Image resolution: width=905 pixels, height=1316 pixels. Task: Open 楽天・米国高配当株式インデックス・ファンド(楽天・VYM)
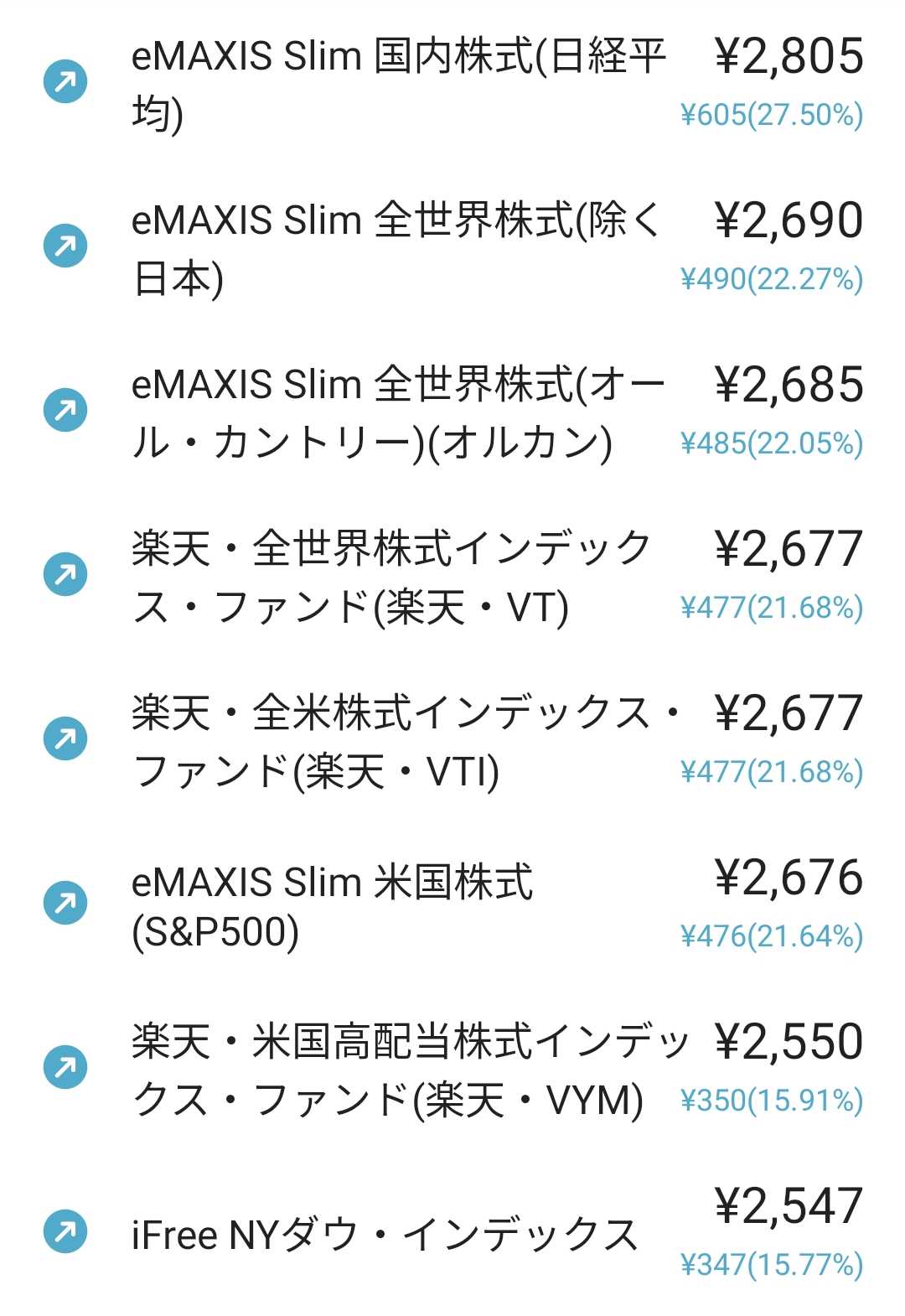[410, 1070]
